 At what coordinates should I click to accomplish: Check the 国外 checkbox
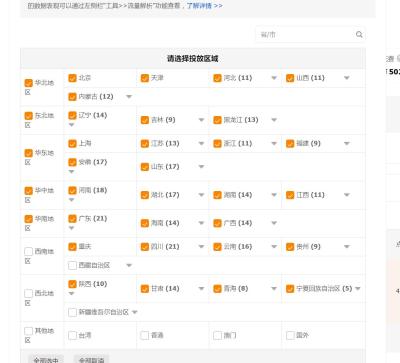[290, 335]
